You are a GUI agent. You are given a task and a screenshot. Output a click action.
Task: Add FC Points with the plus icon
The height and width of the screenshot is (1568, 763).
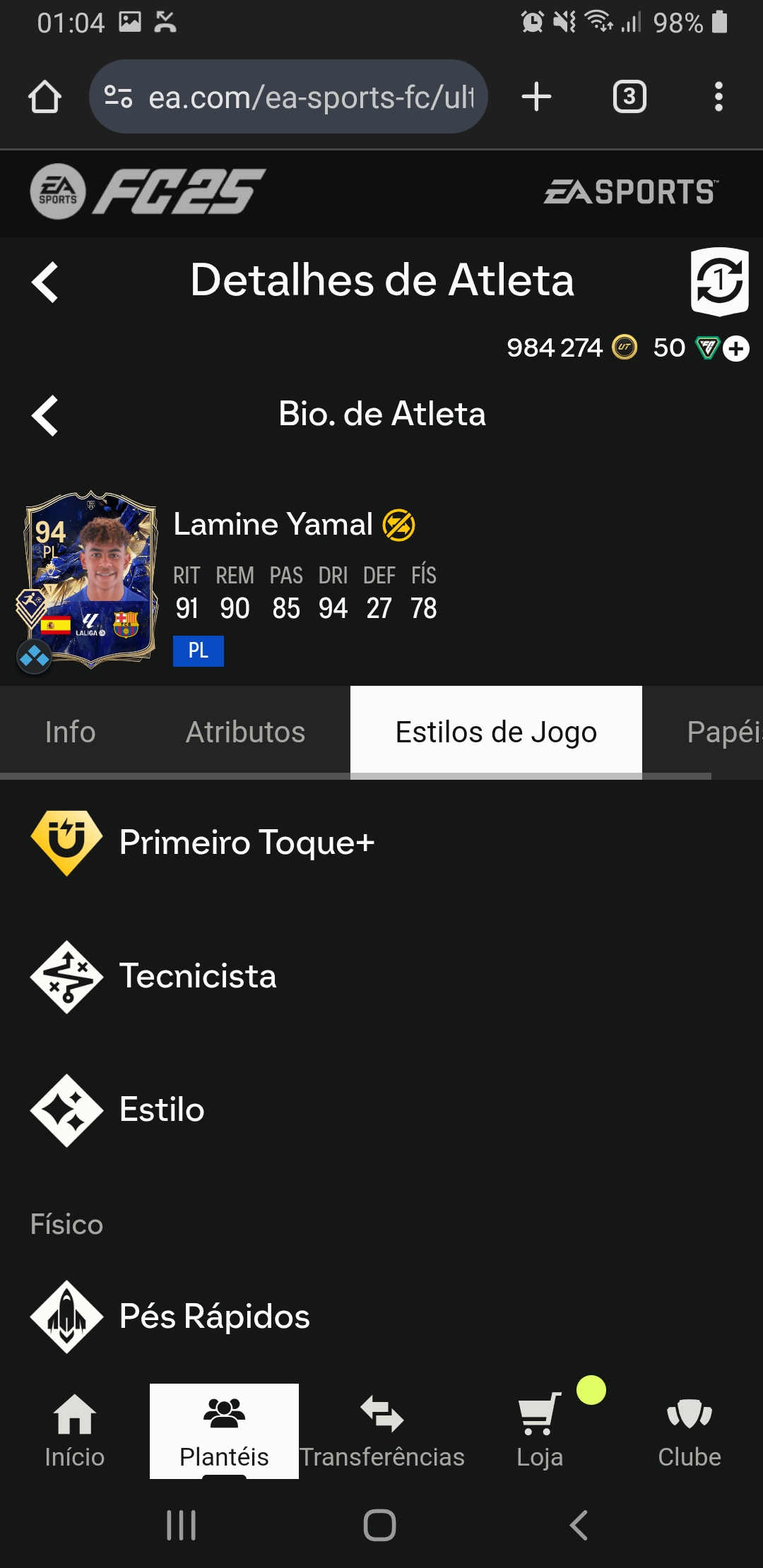(x=736, y=348)
